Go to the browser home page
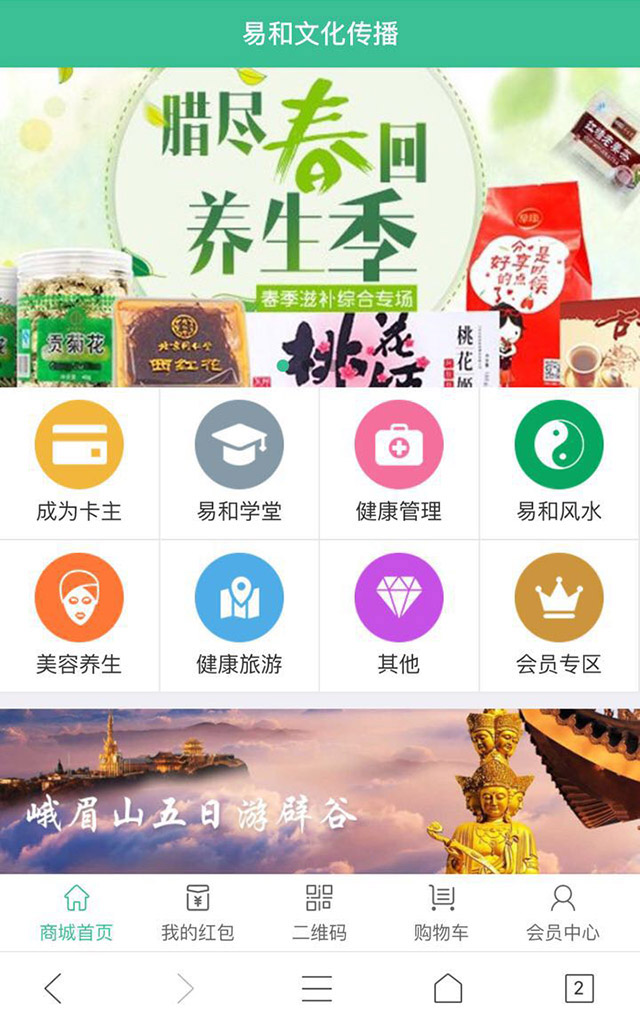This screenshot has width=640, height=1024. [448, 988]
